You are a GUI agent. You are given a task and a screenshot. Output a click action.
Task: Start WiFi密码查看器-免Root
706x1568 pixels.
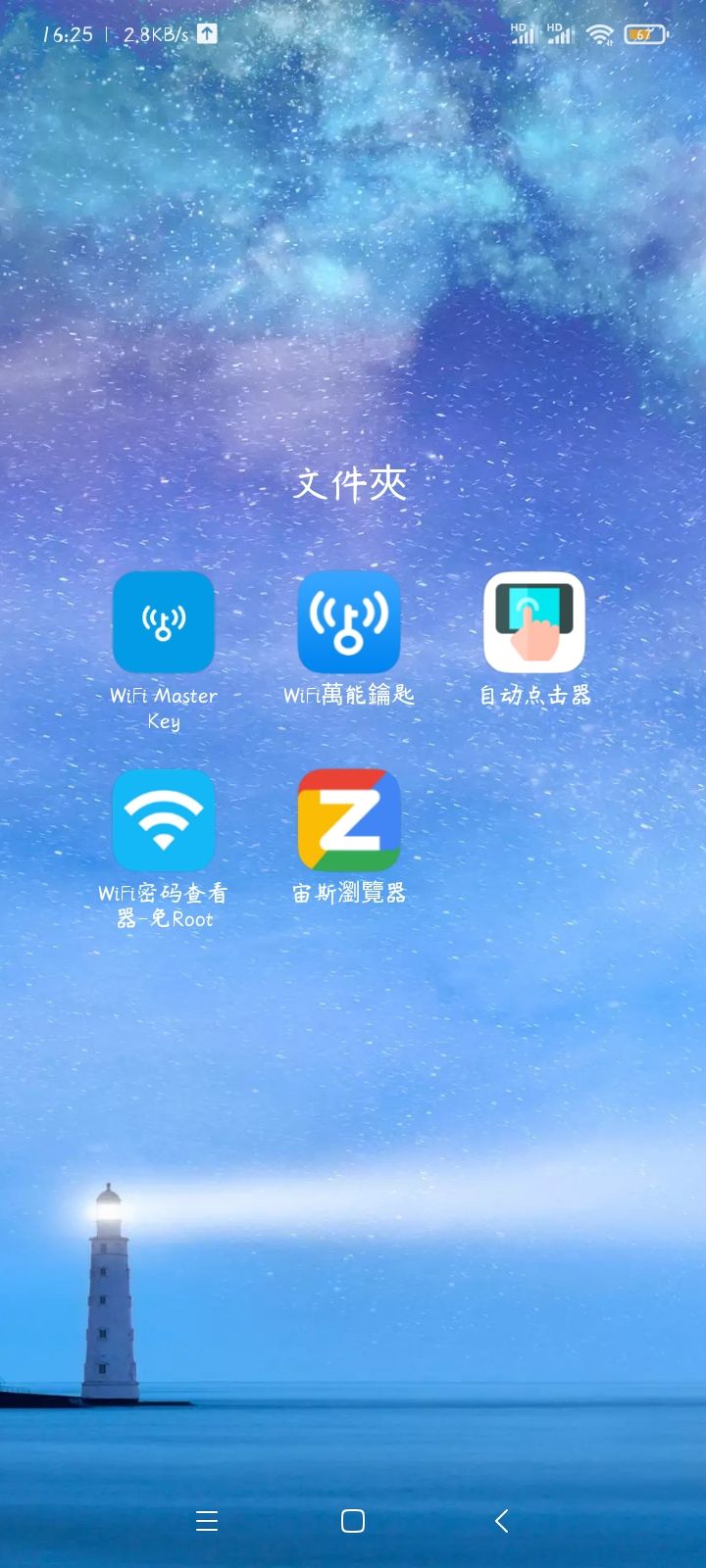click(x=164, y=820)
